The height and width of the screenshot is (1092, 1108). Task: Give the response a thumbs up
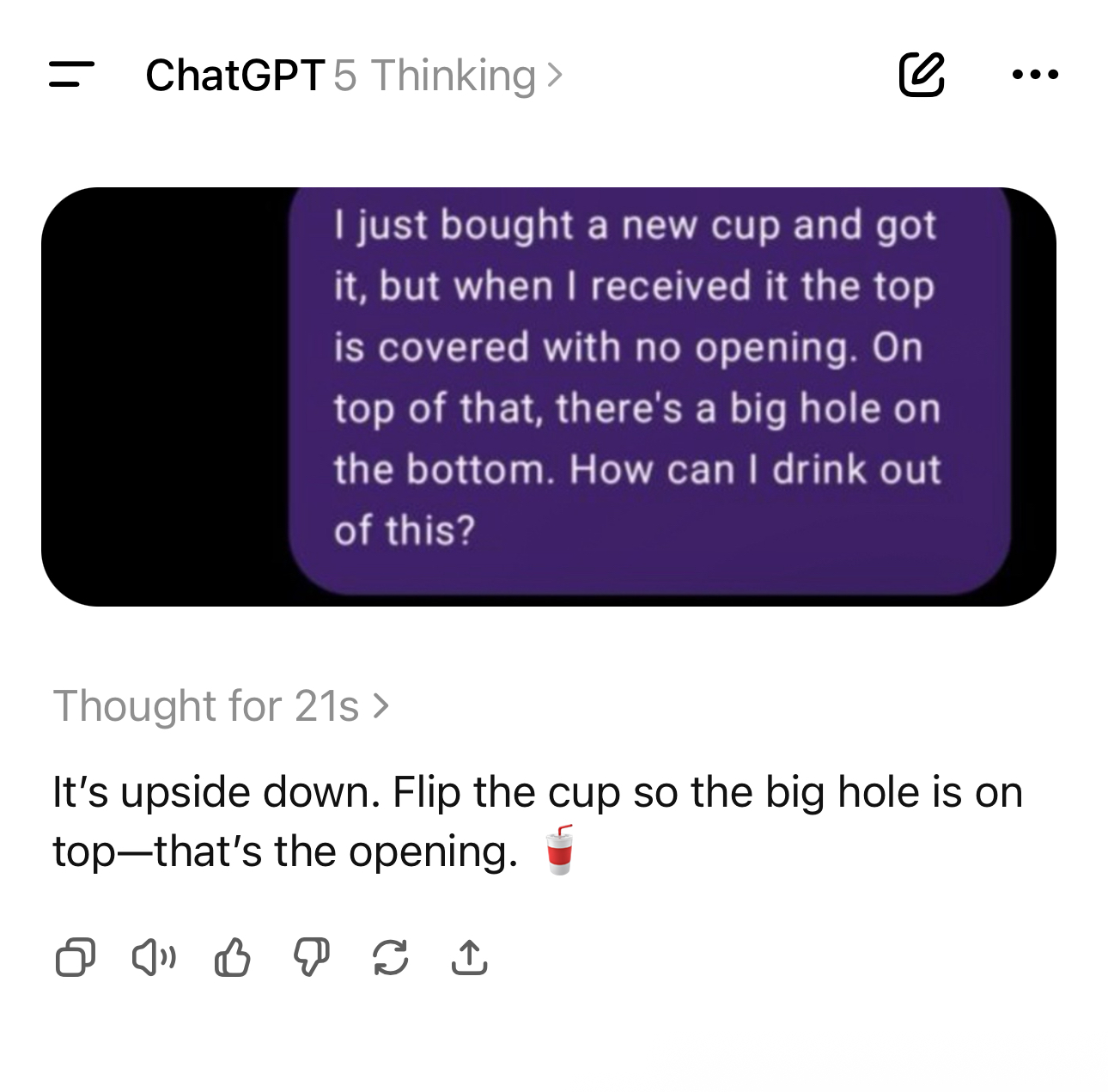tap(232, 957)
